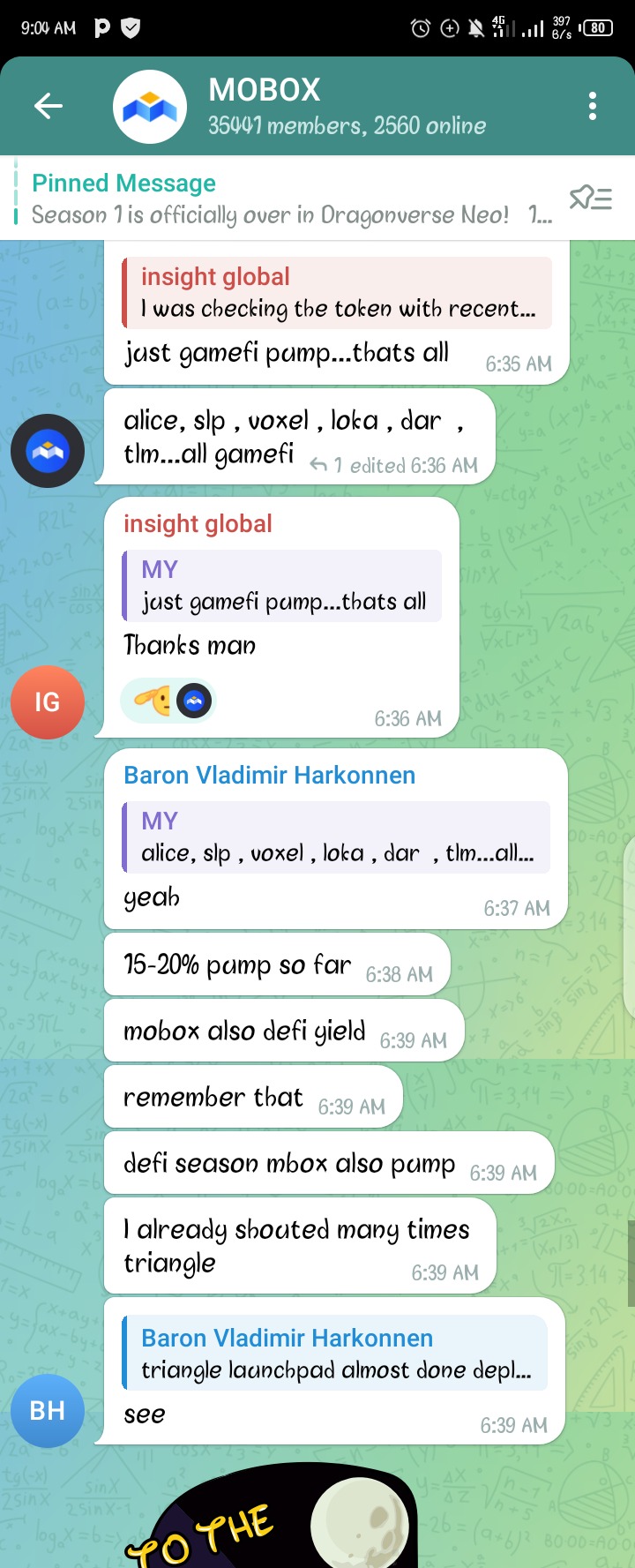Jump to quoted "I was checking the token" message
This screenshot has width=635, height=1568.
click(x=337, y=293)
